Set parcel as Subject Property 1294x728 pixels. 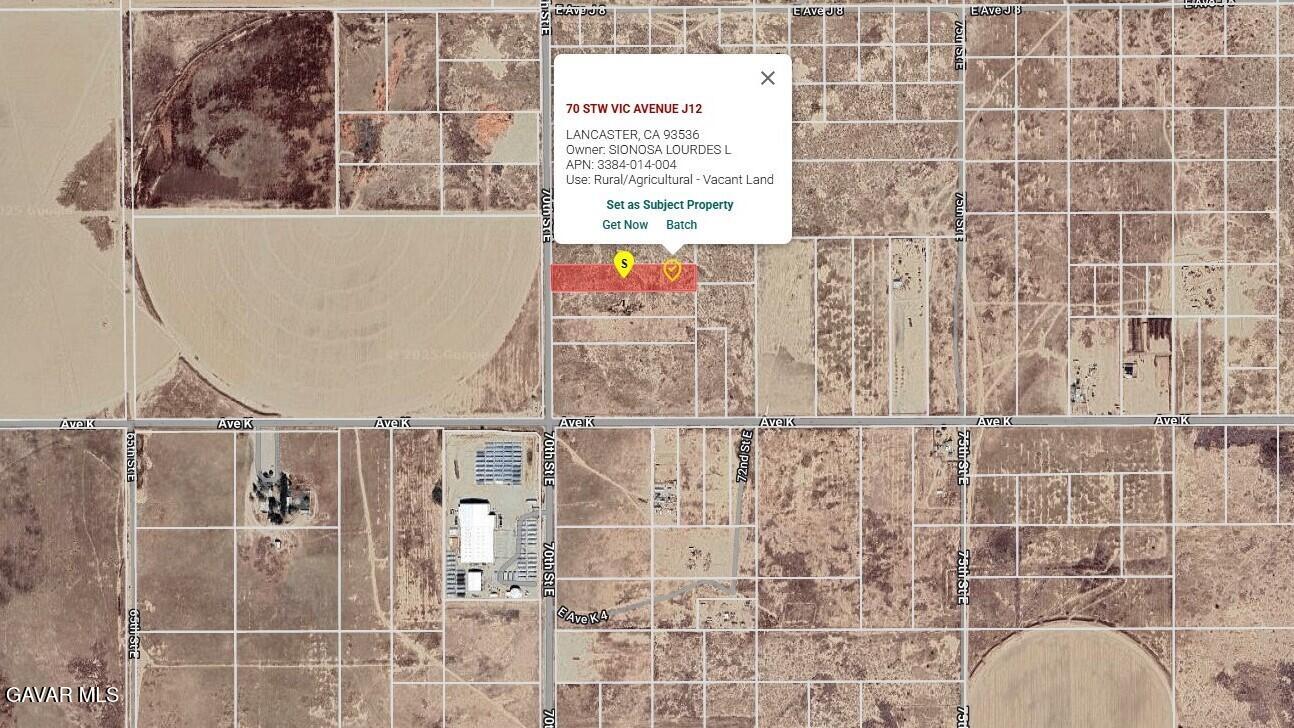click(x=669, y=205)
